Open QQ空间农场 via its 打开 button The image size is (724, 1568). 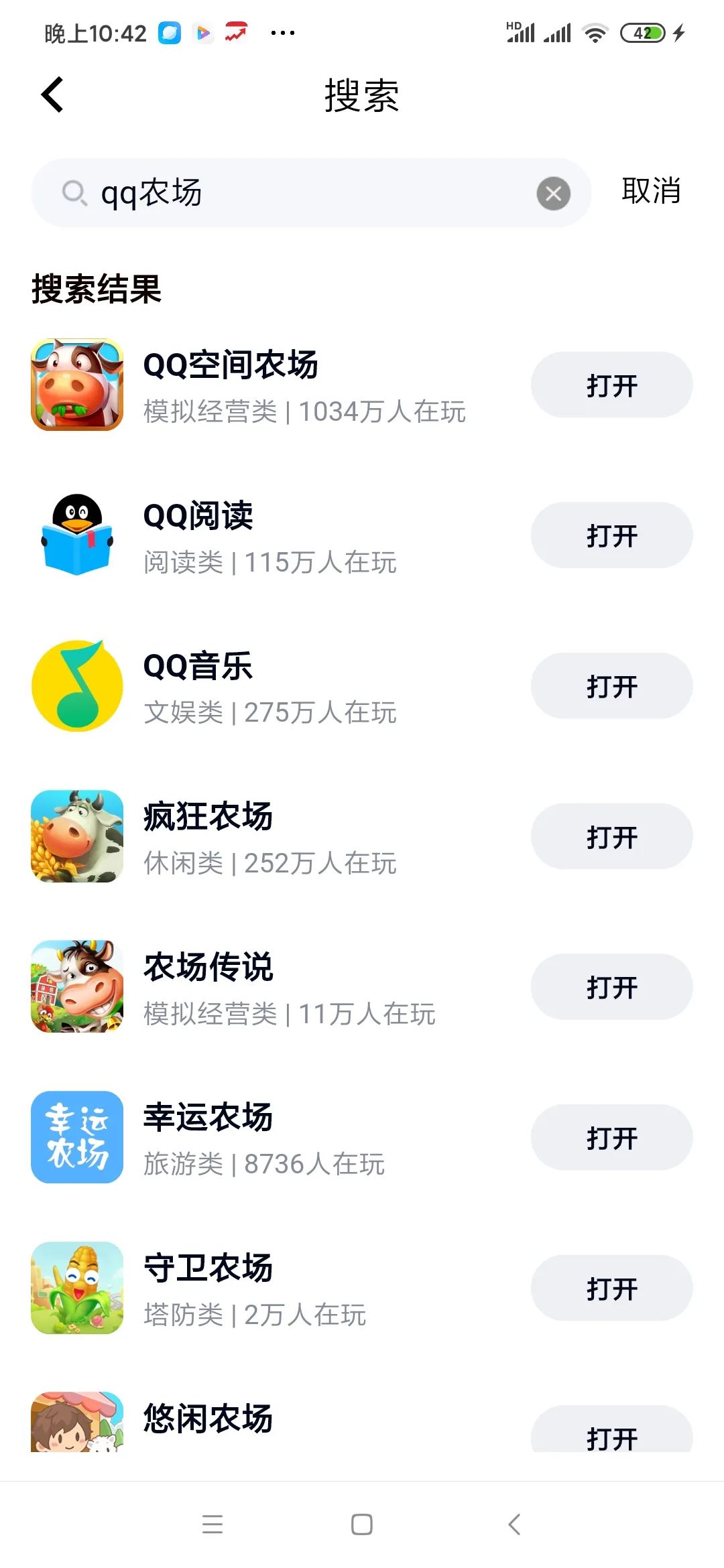pos(611,384)
